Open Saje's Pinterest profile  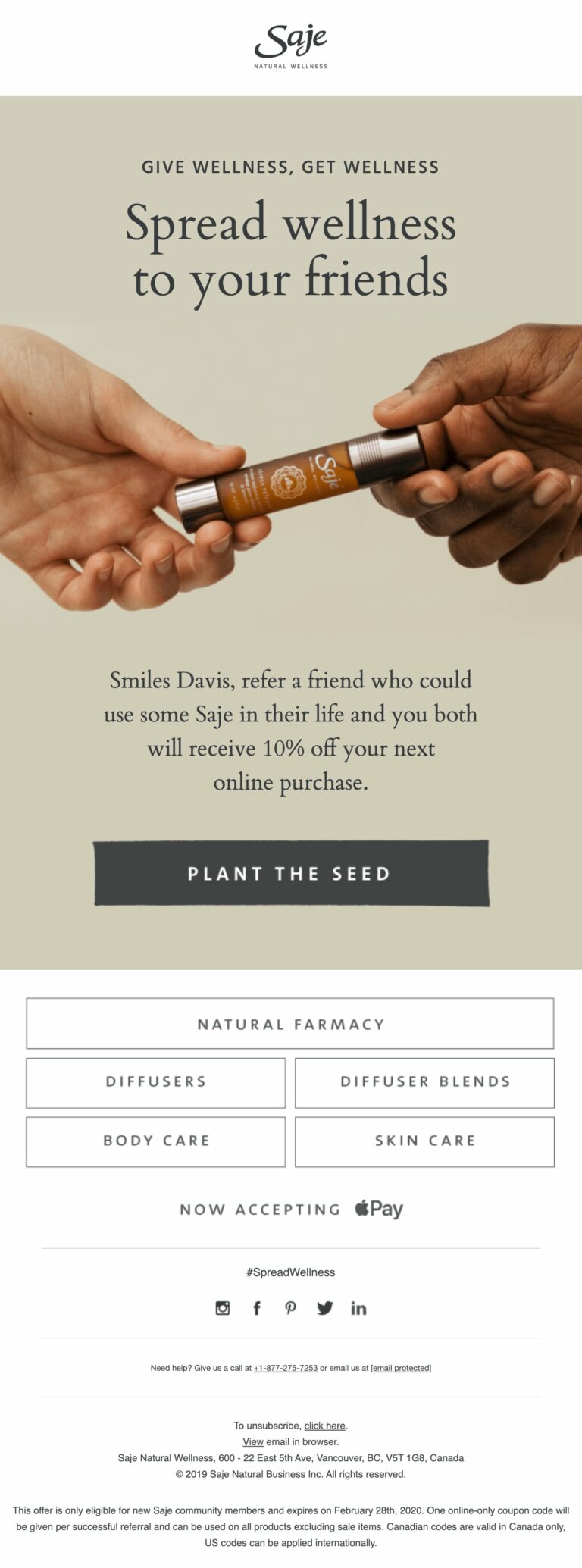coord(290,1308)
